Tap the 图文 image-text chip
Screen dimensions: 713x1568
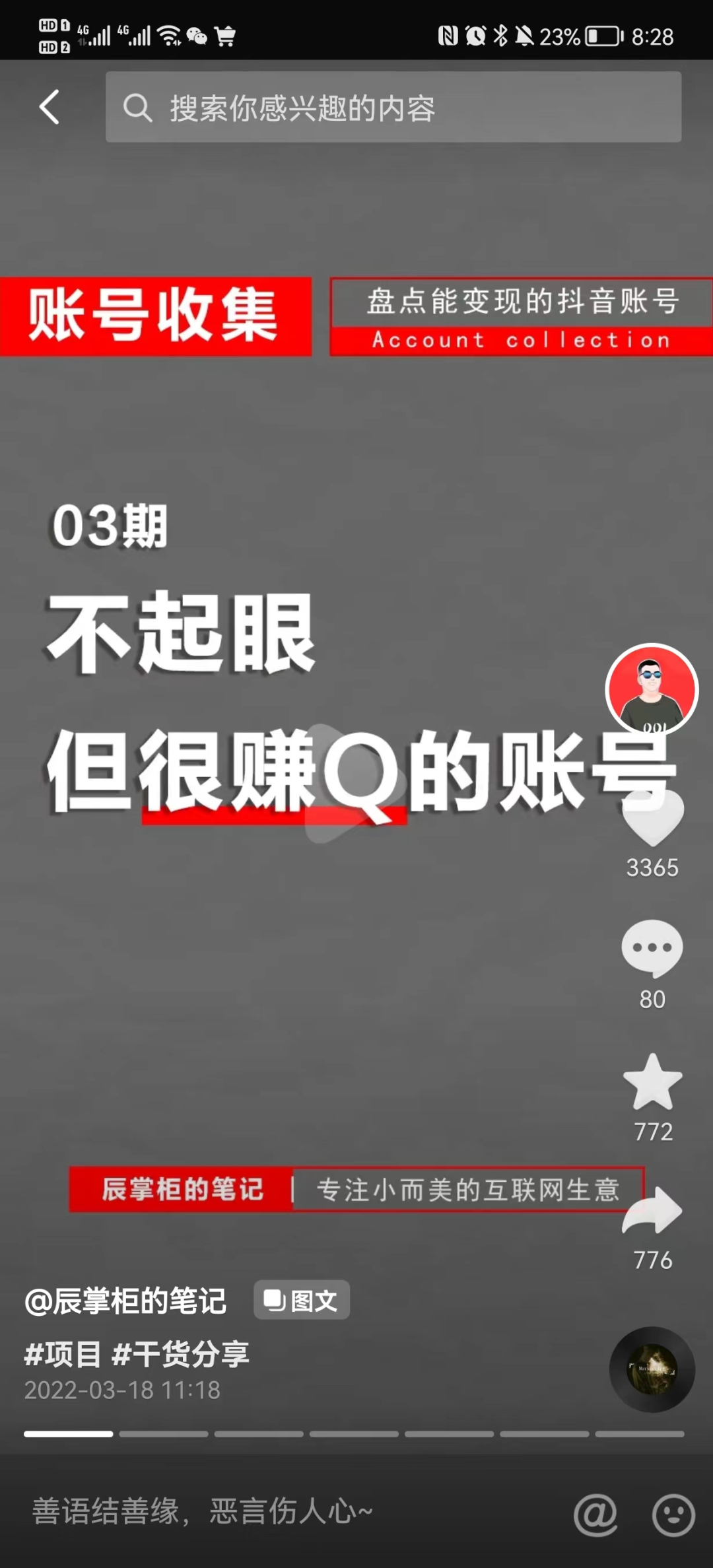click(302, 1301)
